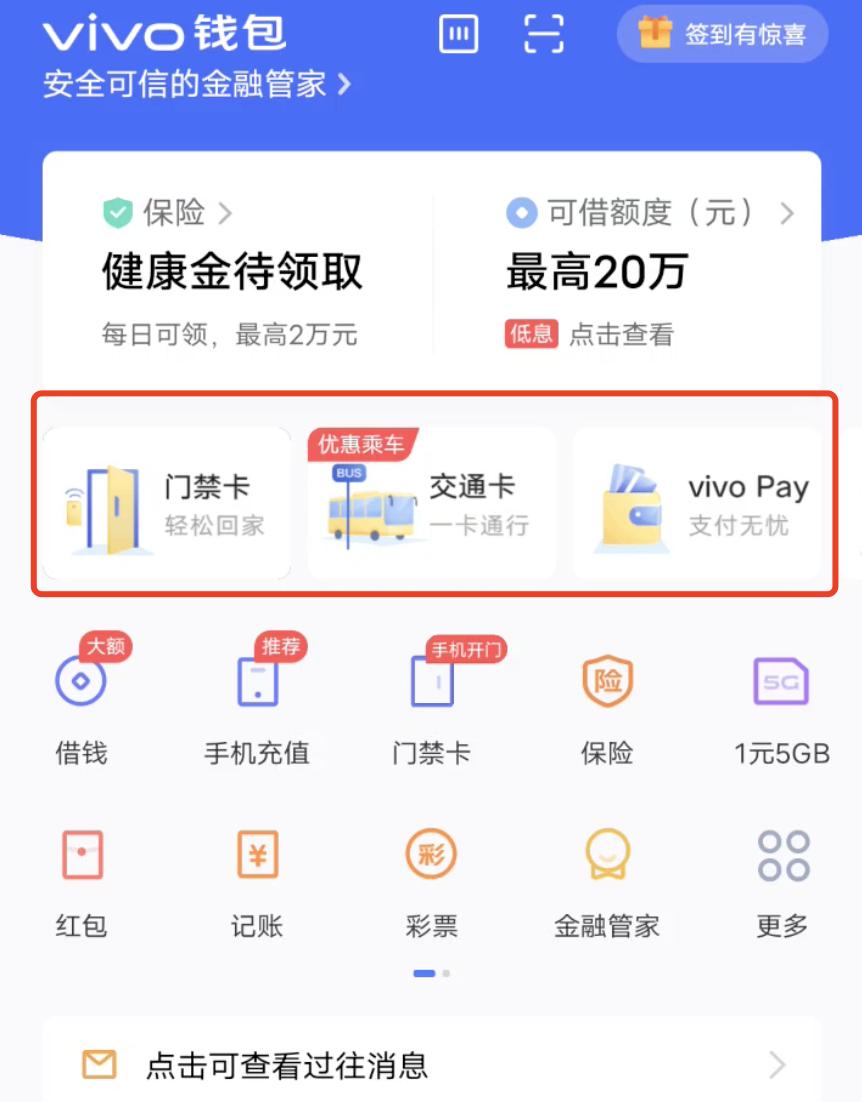862x1102 pixels.
Task: Open the 门禁卡 轻松回家 card
Action: [x=166, y=504]
